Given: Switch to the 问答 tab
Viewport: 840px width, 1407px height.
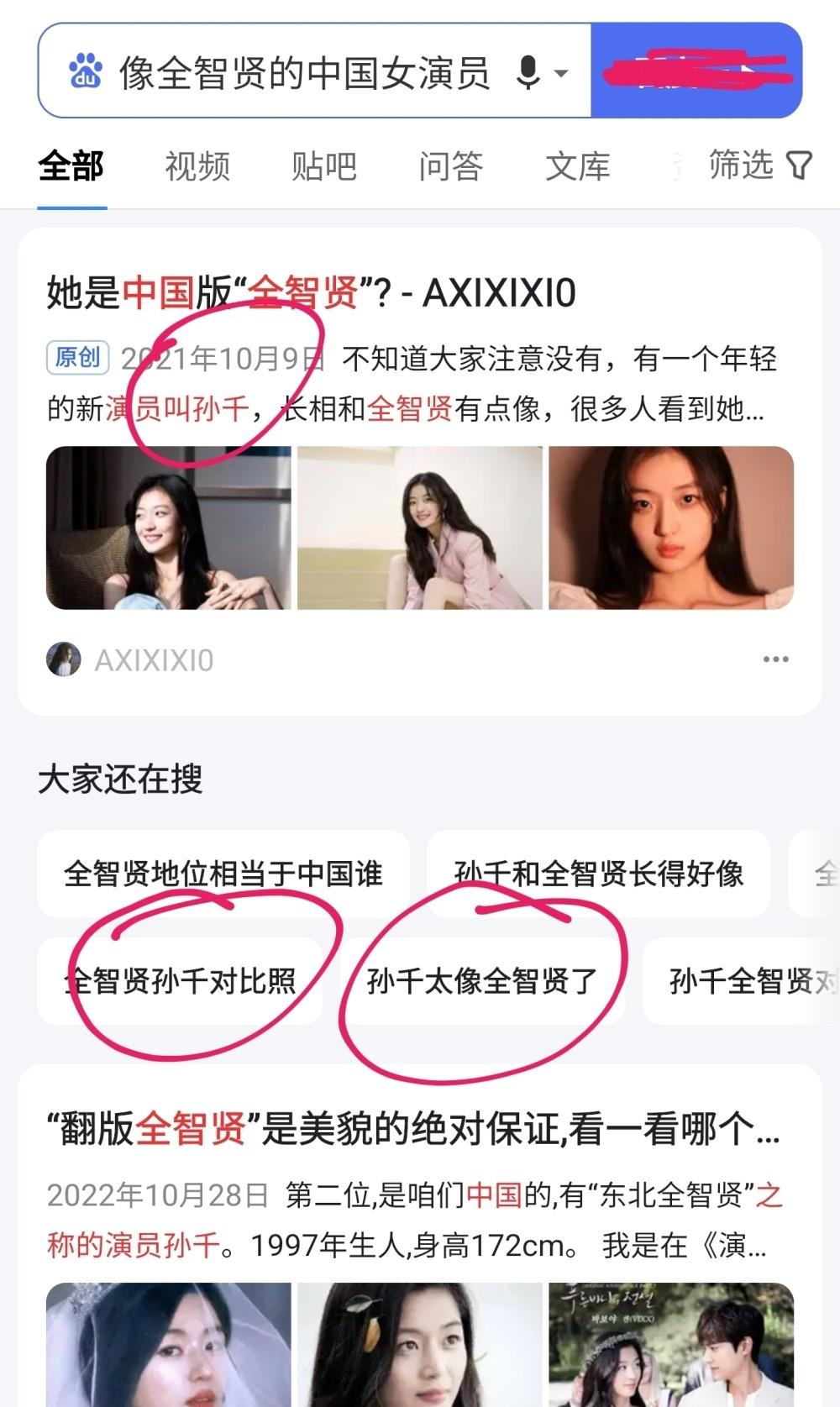Looking at the screenshot, I should tap(451, 166).
